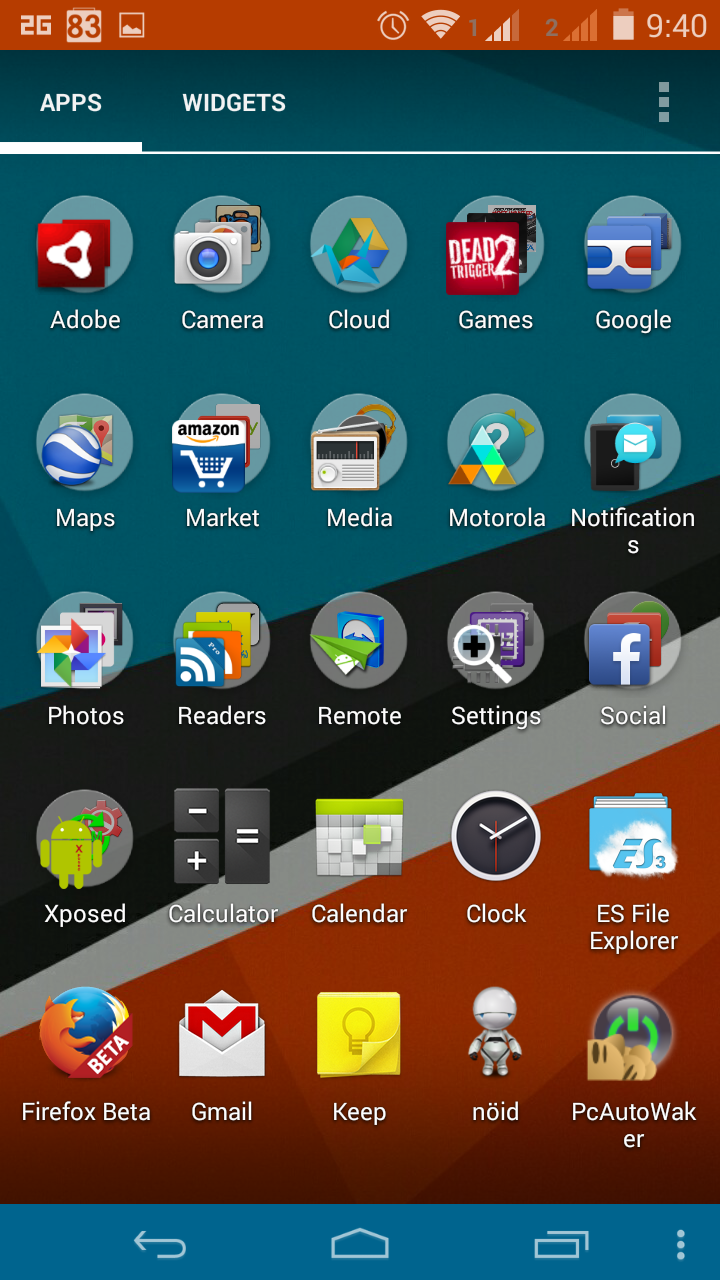Go to the home screen
This screenshot has height=1280, width=720.
pos(360,1245)
